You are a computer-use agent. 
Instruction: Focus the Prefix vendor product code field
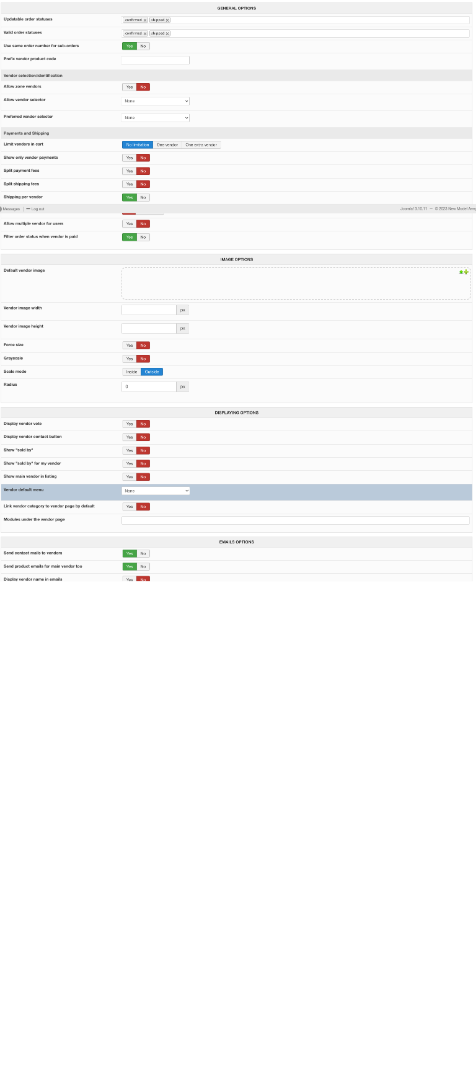(x=156, y=60)
